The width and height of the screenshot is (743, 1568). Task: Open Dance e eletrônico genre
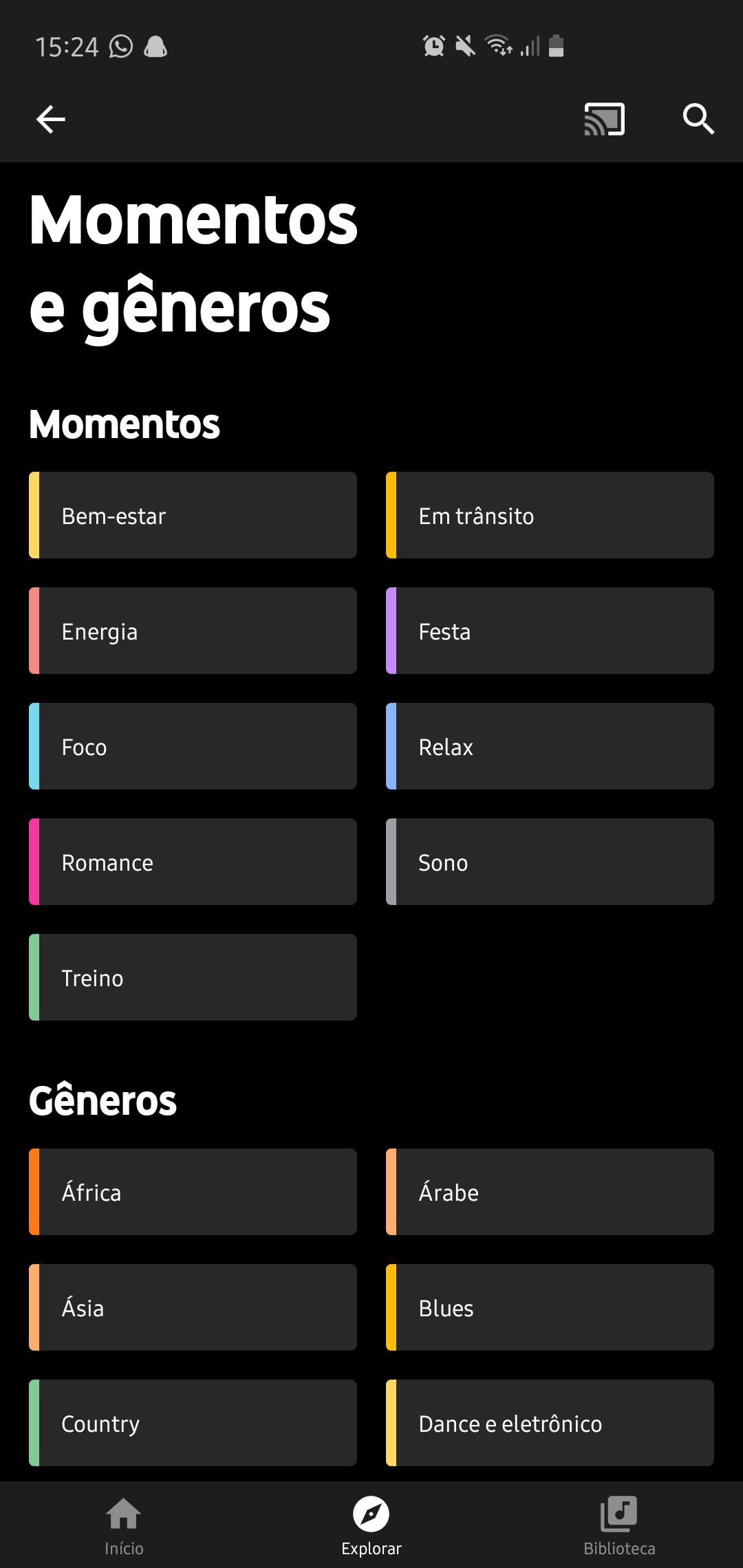[550, 1423]
